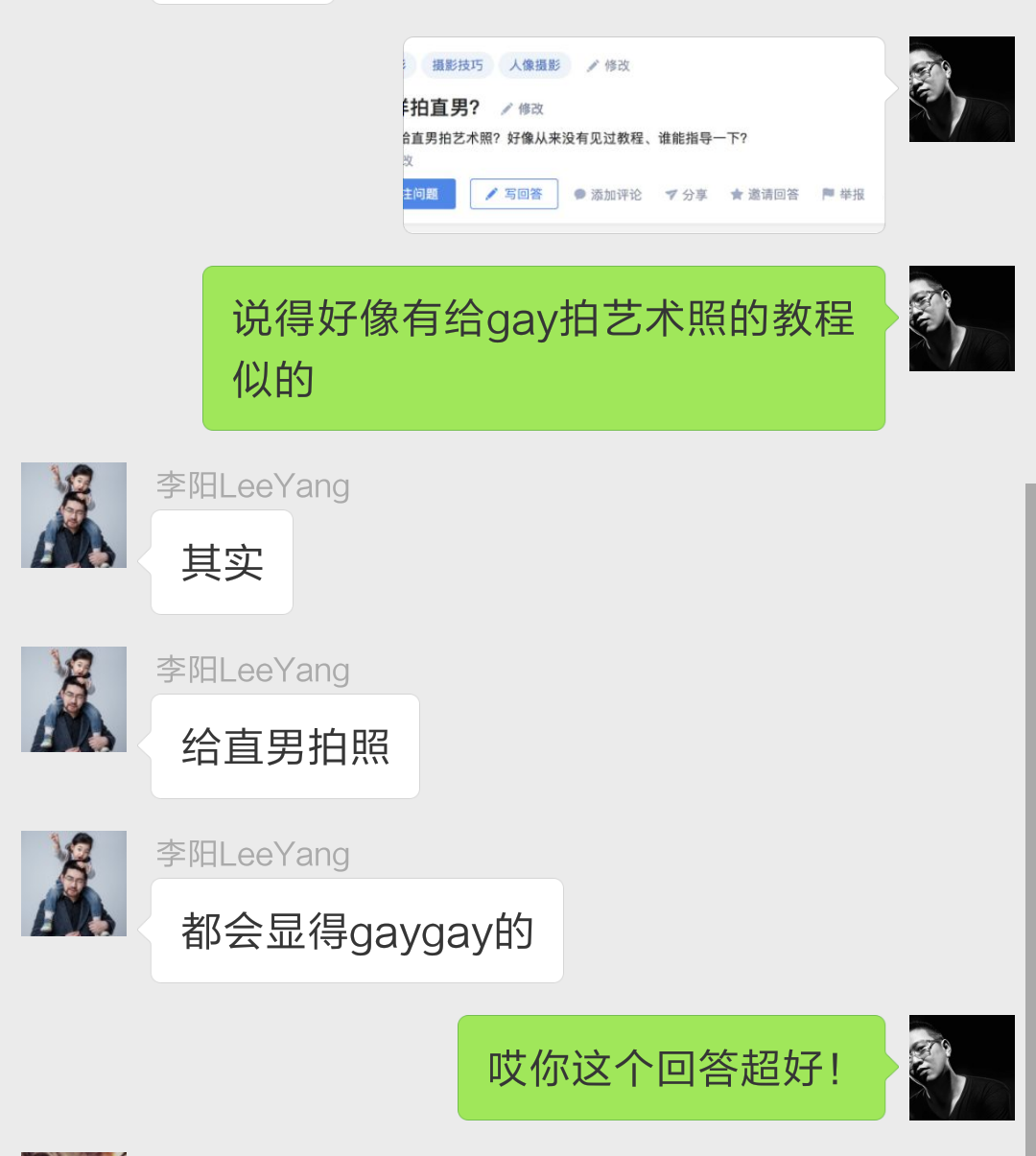
Task: Select the 人像摄影 topic tag
Action: pyautogui.click(x=534, y=65)
